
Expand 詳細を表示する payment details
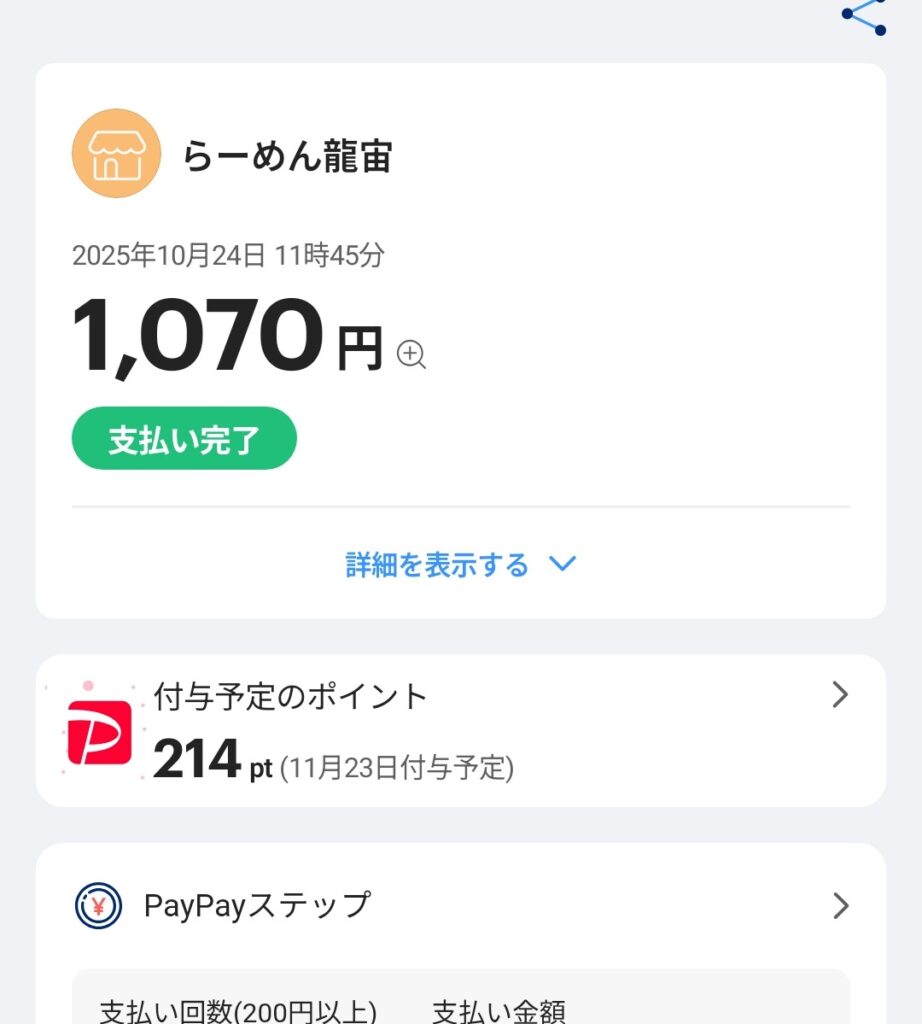pos(460,565)
